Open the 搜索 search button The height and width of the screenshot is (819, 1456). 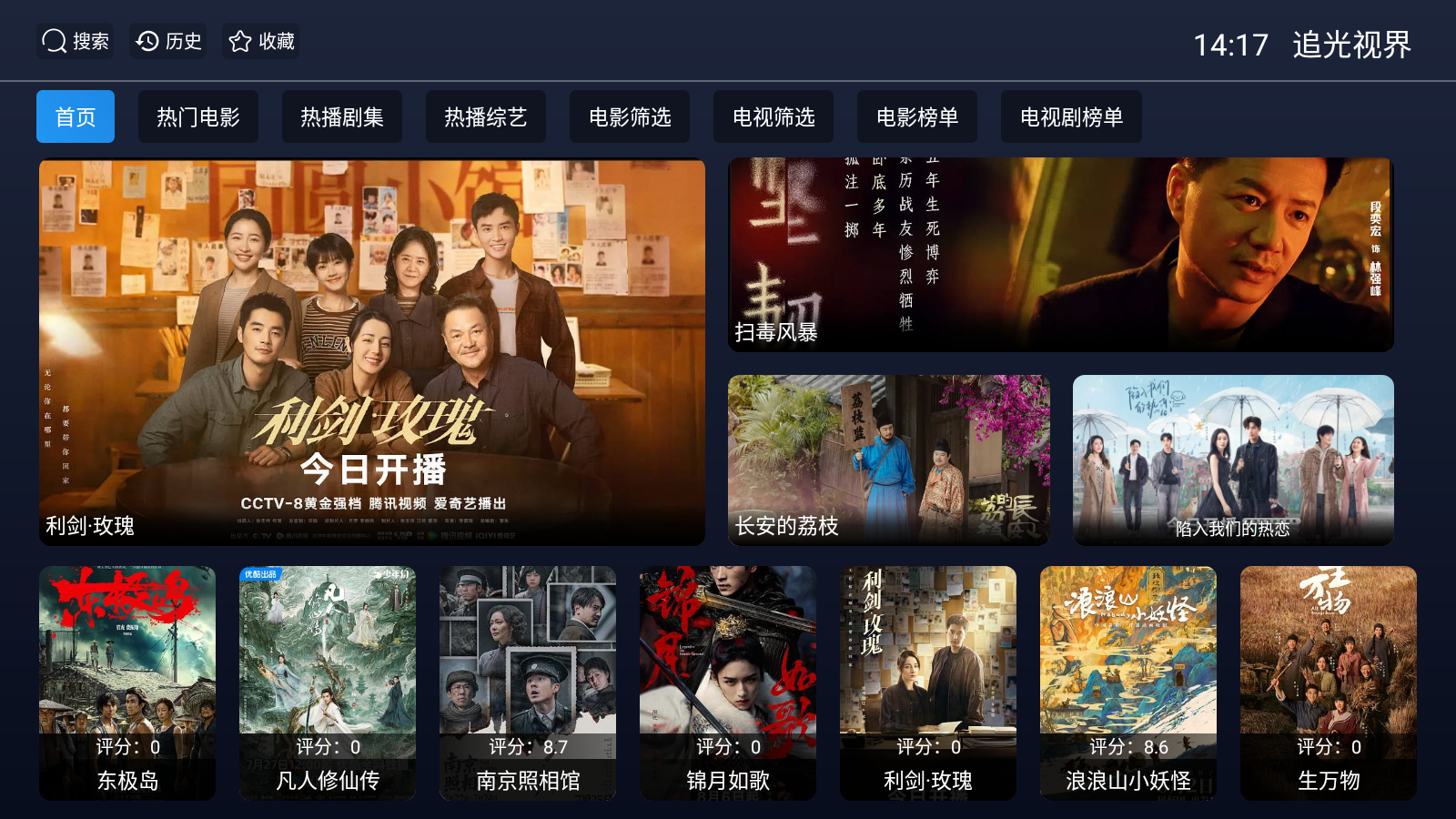pyautogui.click(x=76, y=41)
